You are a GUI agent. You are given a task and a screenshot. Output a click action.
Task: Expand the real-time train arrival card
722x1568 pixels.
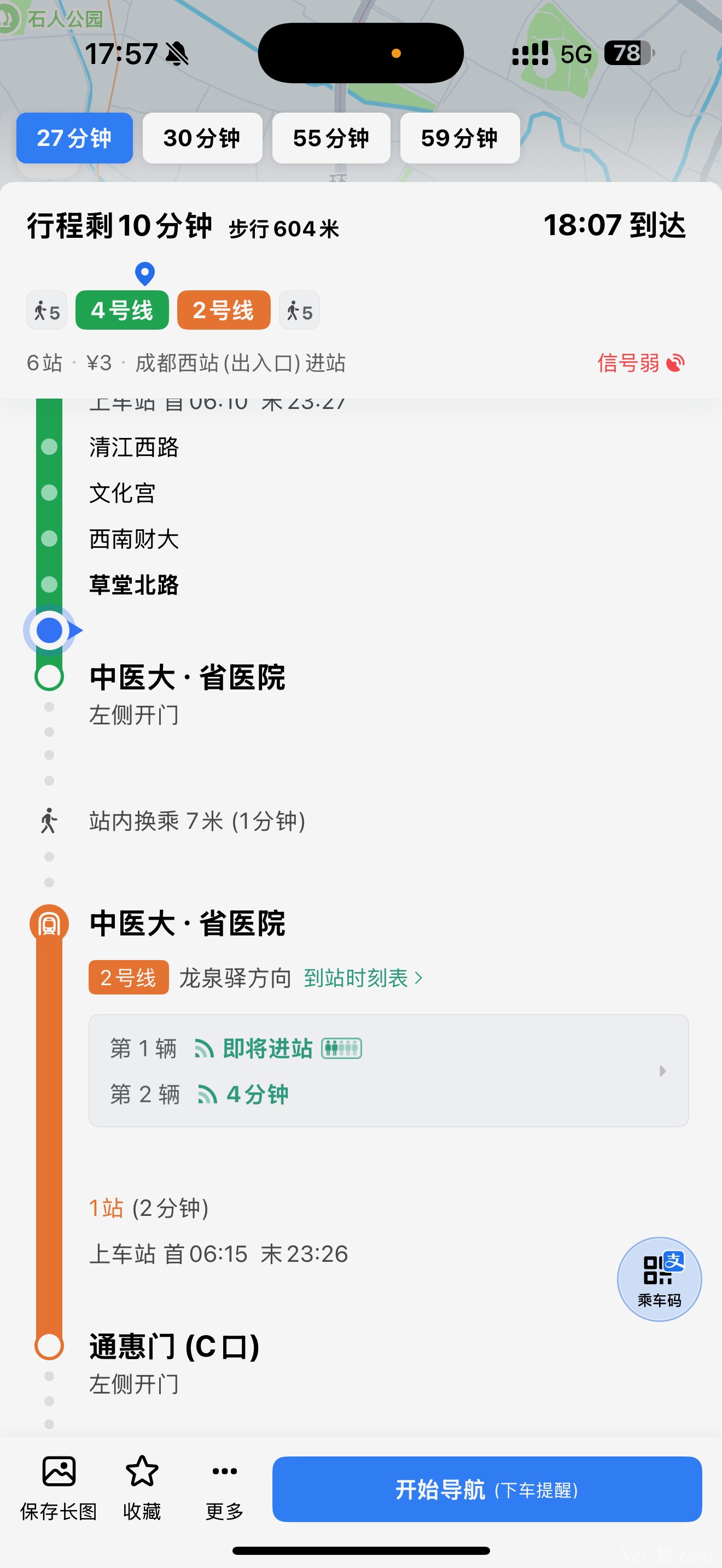388,1070
